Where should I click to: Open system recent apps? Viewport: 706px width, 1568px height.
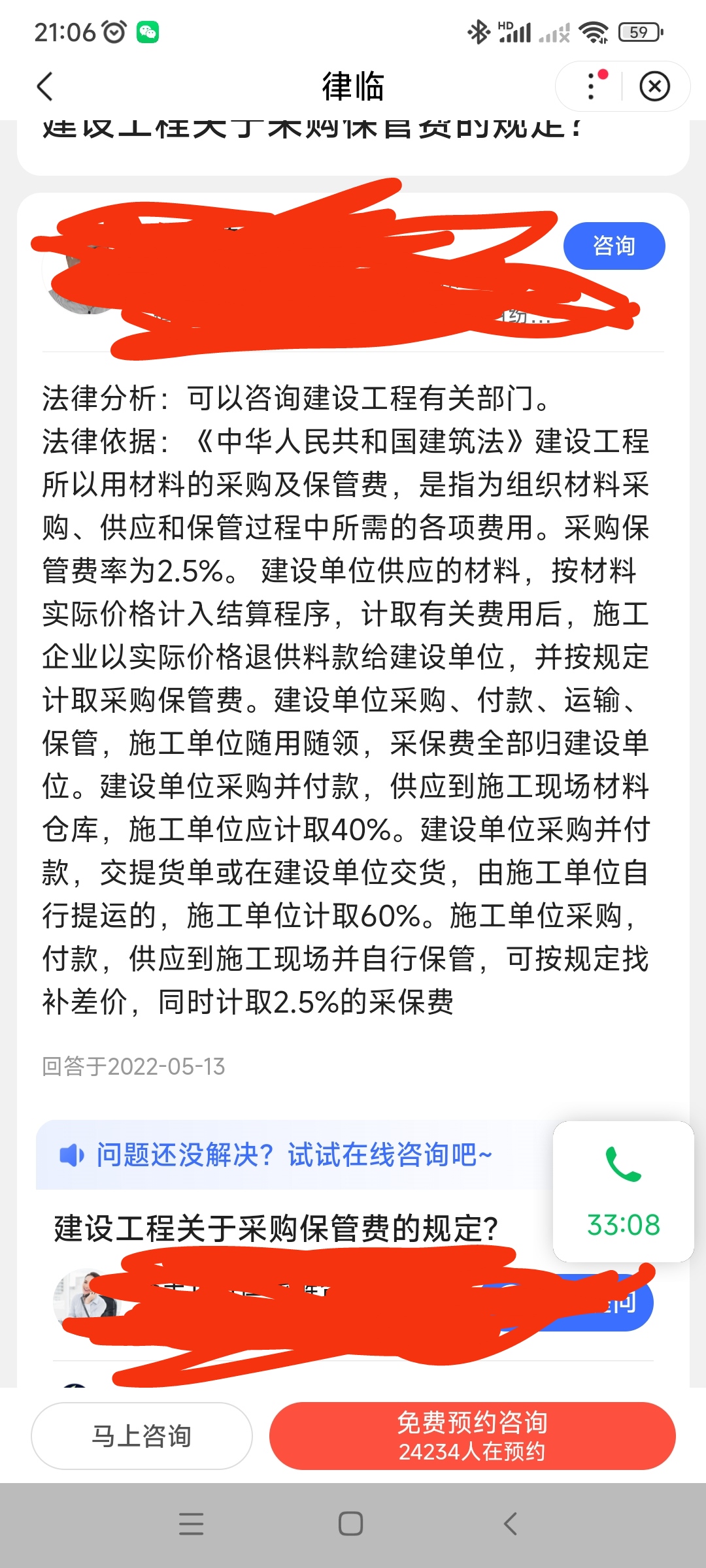coord(191,1524)
